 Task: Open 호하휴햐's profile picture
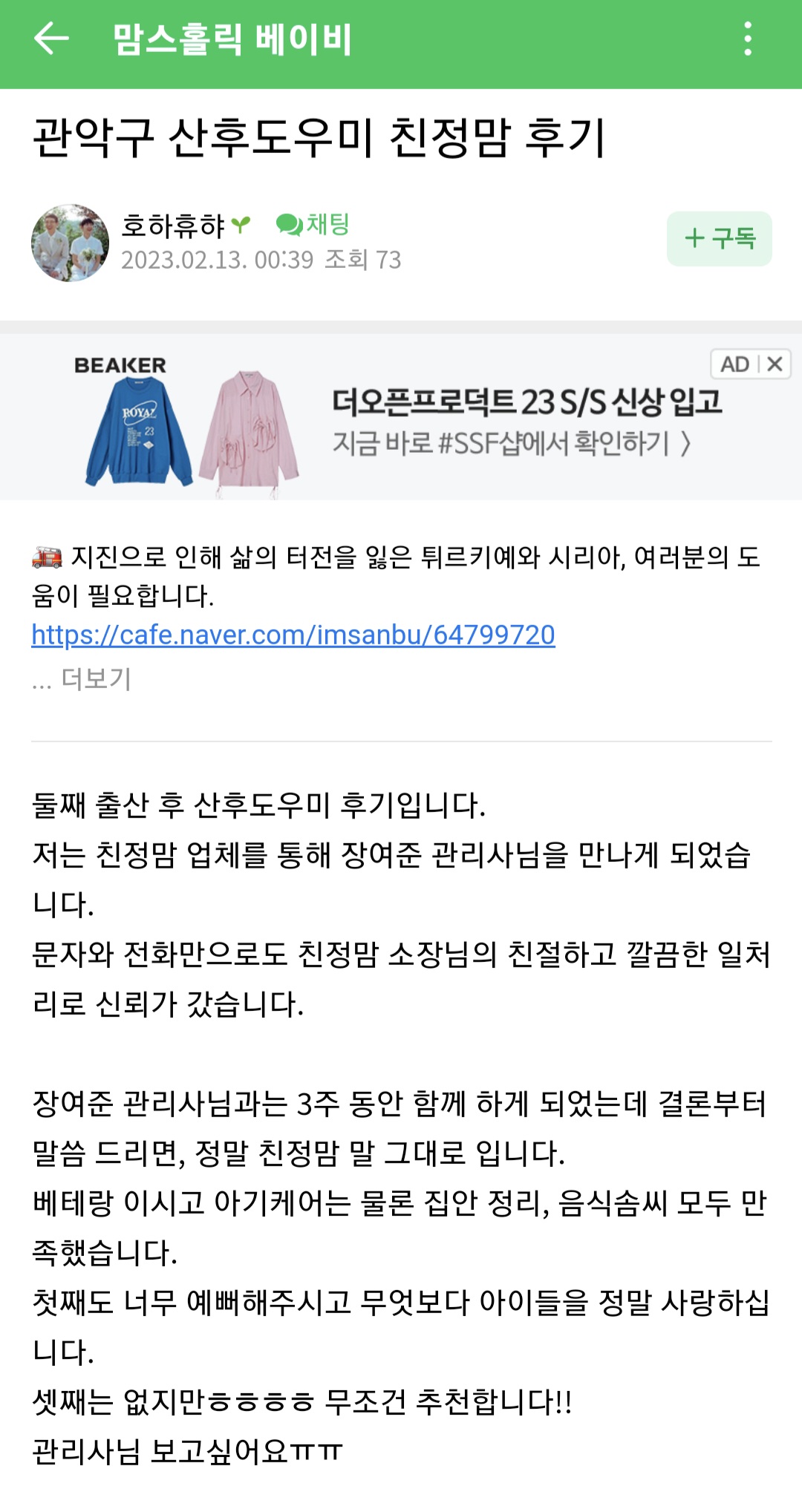(x=71, y=243)
